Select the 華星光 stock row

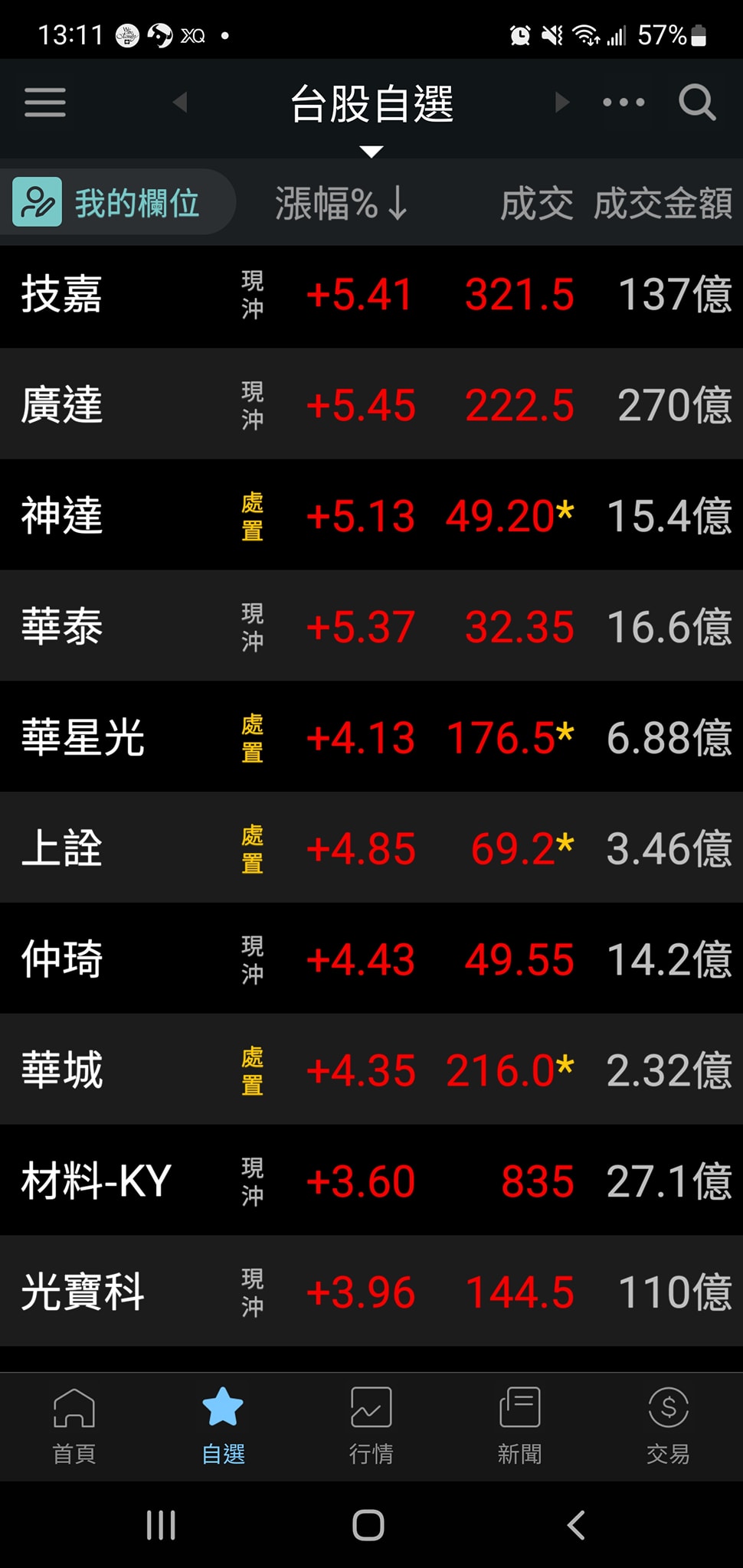tap(371, 737)
